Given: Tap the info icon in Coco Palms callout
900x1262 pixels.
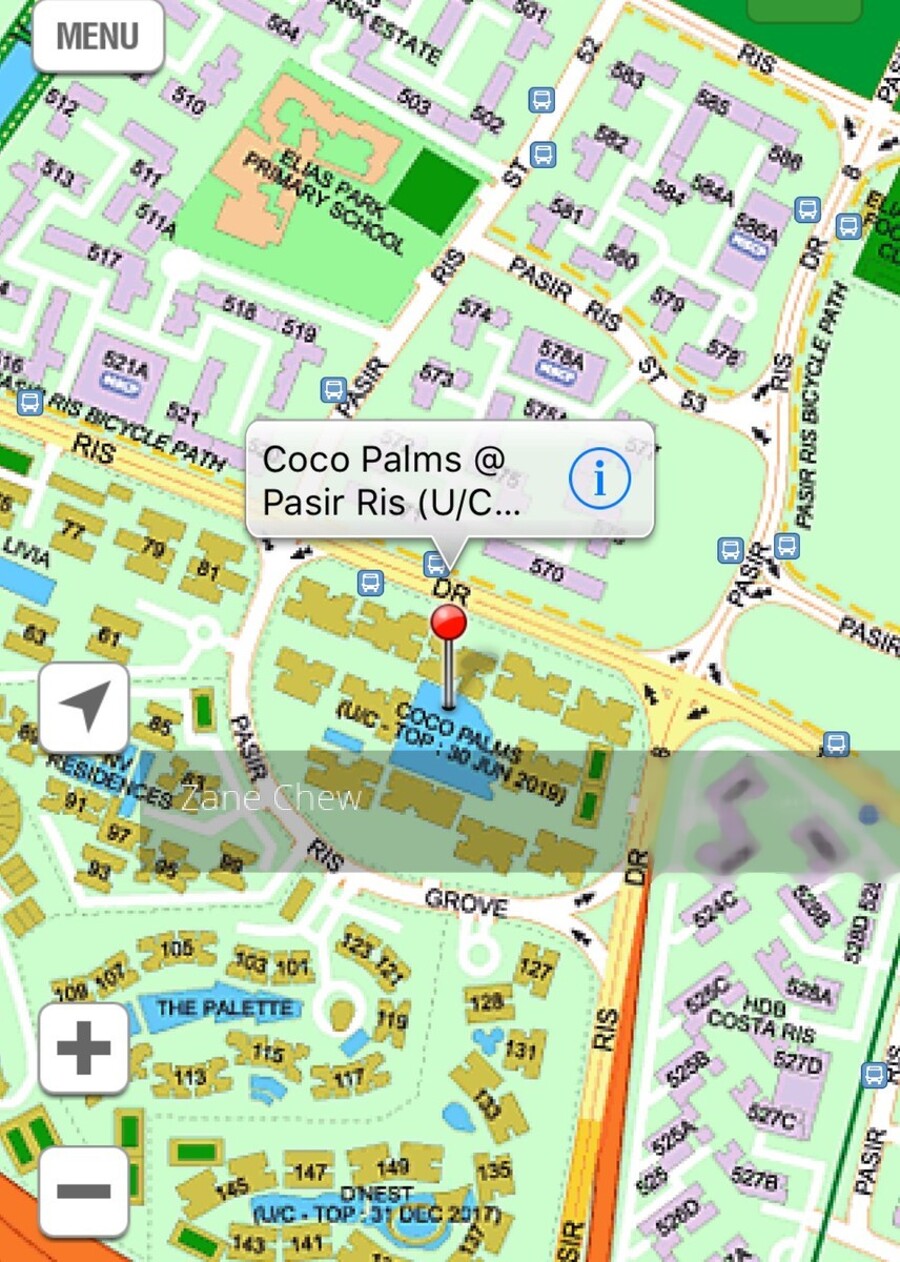Looking at the screenshot, I should click(599, 480).
